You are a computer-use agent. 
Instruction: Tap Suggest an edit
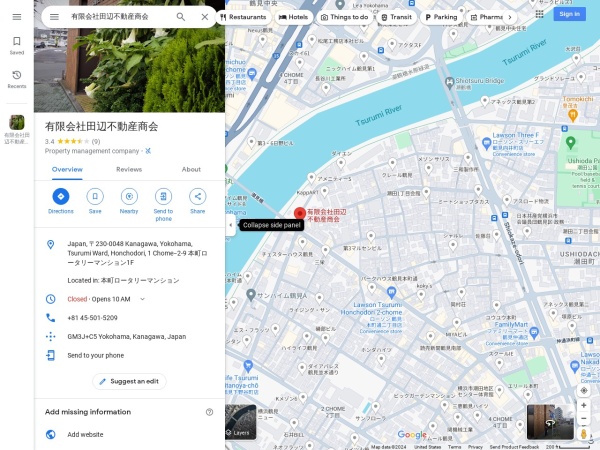tap(129, 381)
